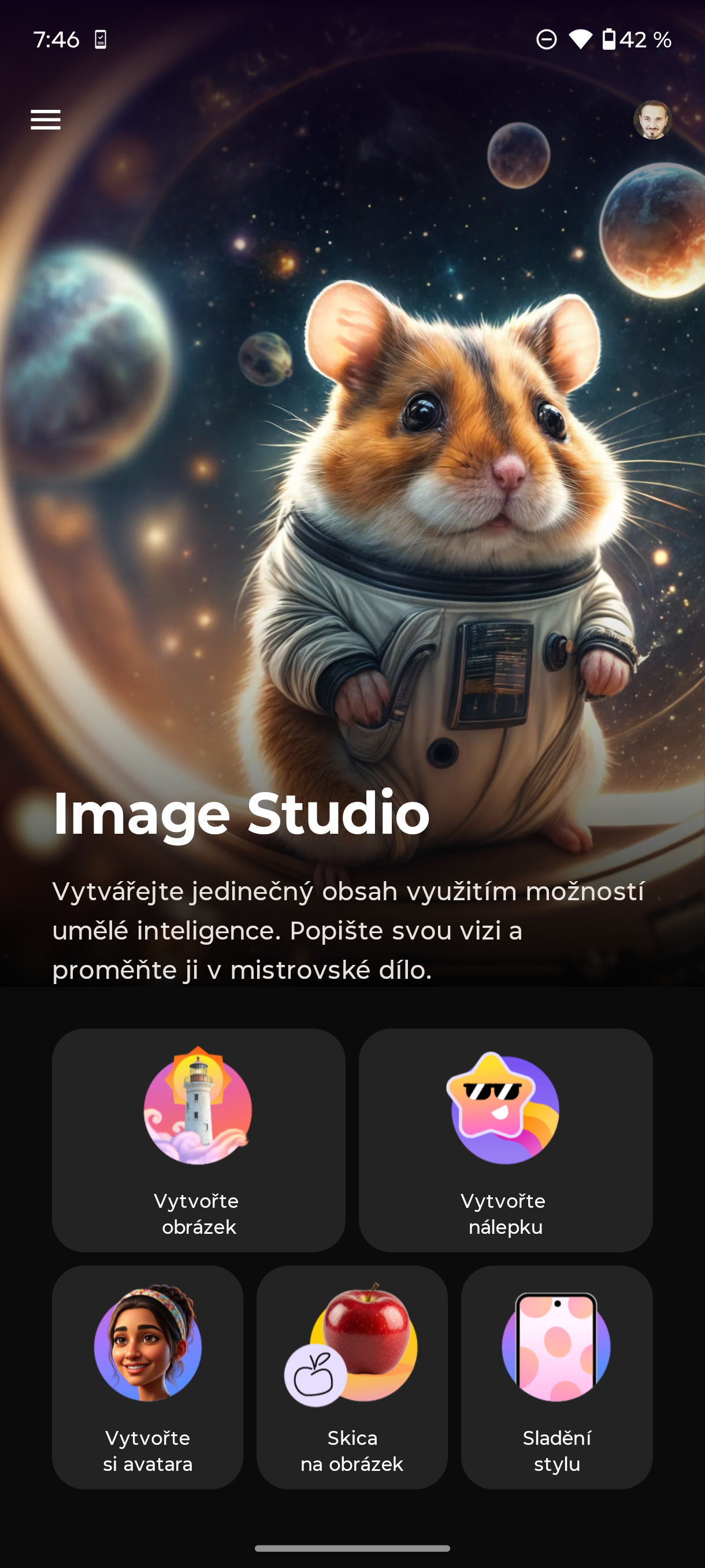Open the profile avatar
Viewport: 705px width, 1568px height.
pyautogui.click(x=652, y=120)
